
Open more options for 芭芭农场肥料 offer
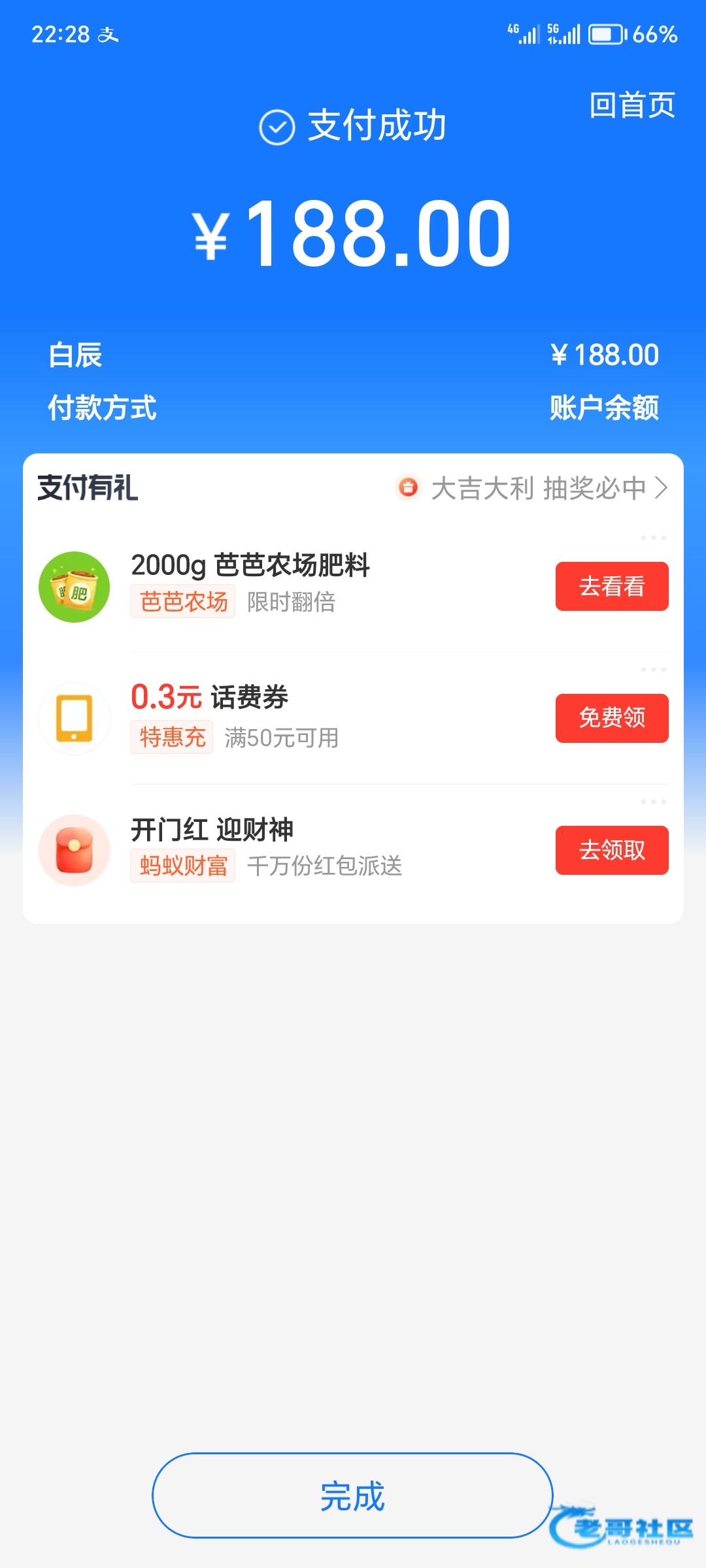pos(653,538)
